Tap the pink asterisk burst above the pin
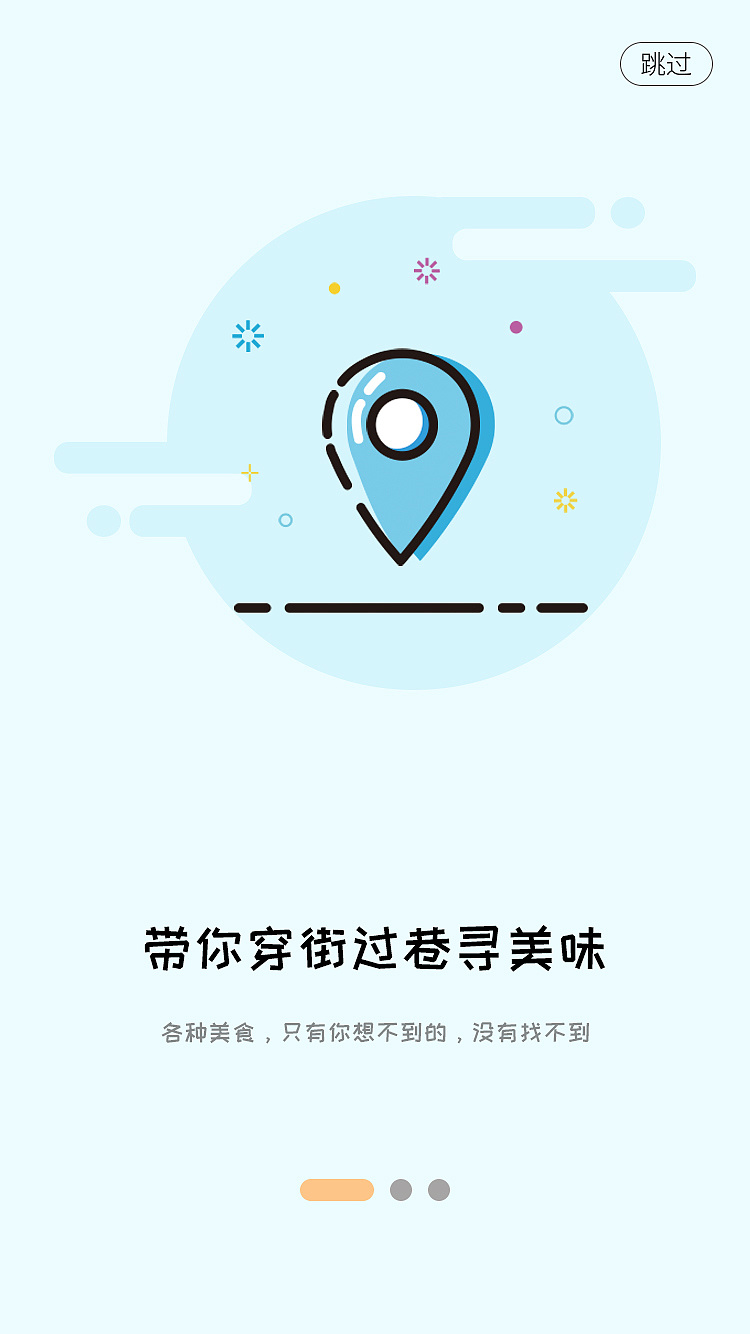Image resolution: width=750 pixels, height=1334 pixels. tap(426, 271)
